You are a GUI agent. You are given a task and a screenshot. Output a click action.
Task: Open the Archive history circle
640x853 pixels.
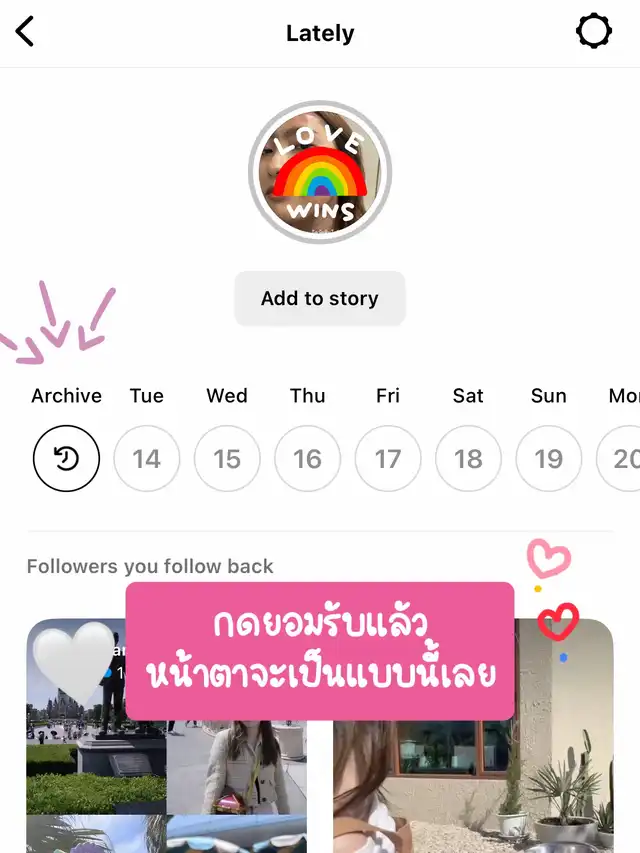click(66, 459)
